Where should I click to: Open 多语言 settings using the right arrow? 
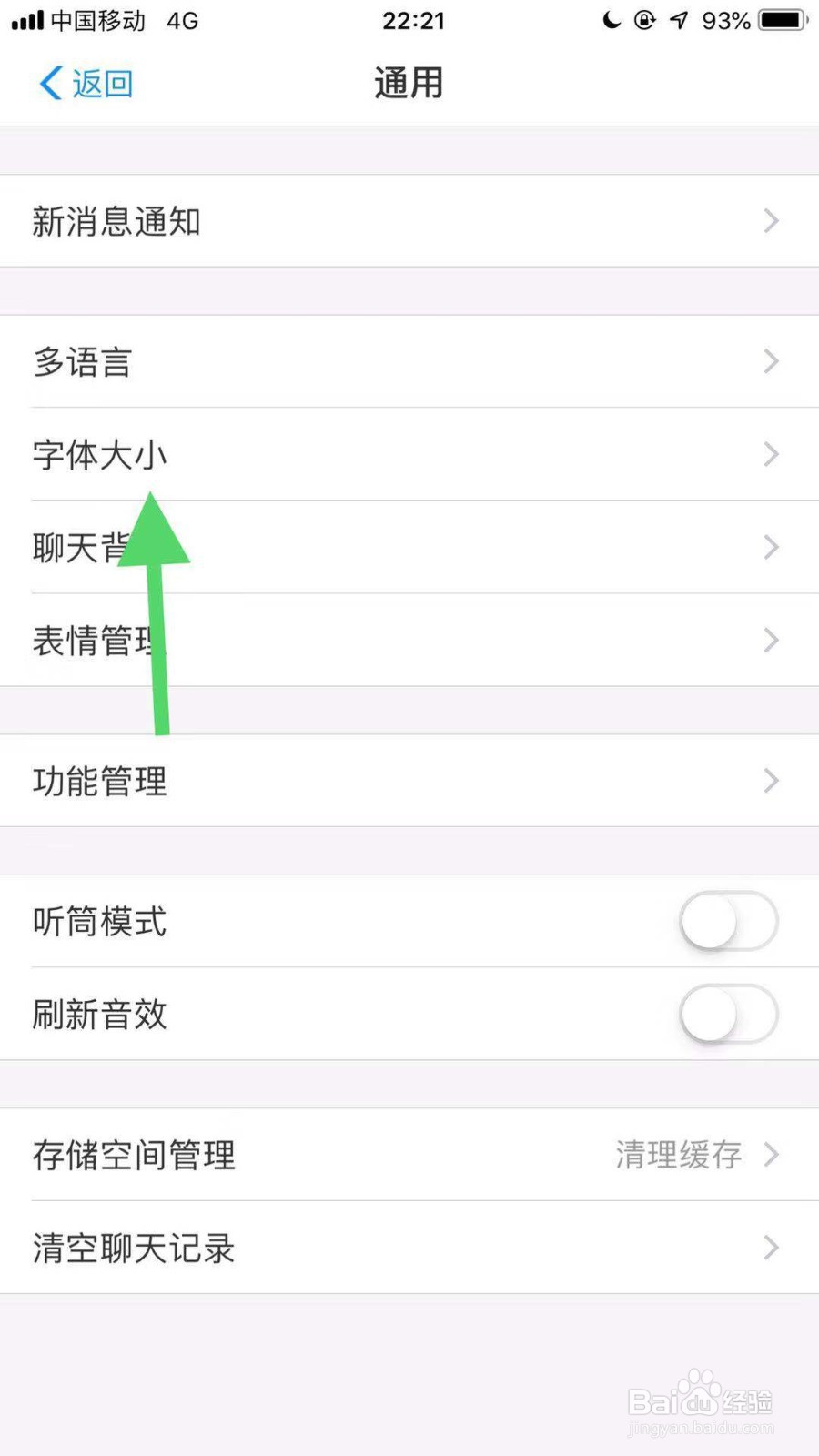click(771, 361)
